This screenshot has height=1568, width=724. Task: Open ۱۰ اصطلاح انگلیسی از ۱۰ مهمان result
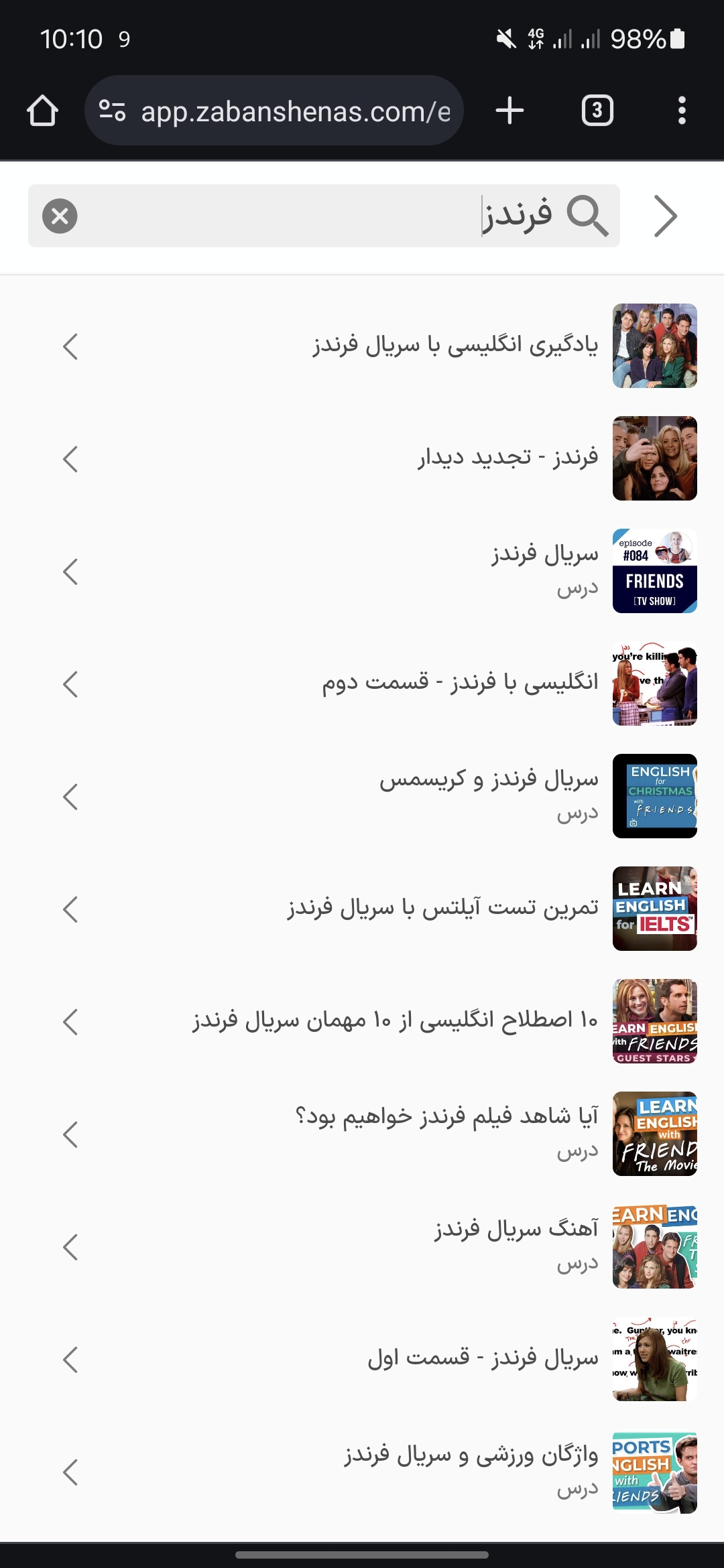click(362, 1021)
